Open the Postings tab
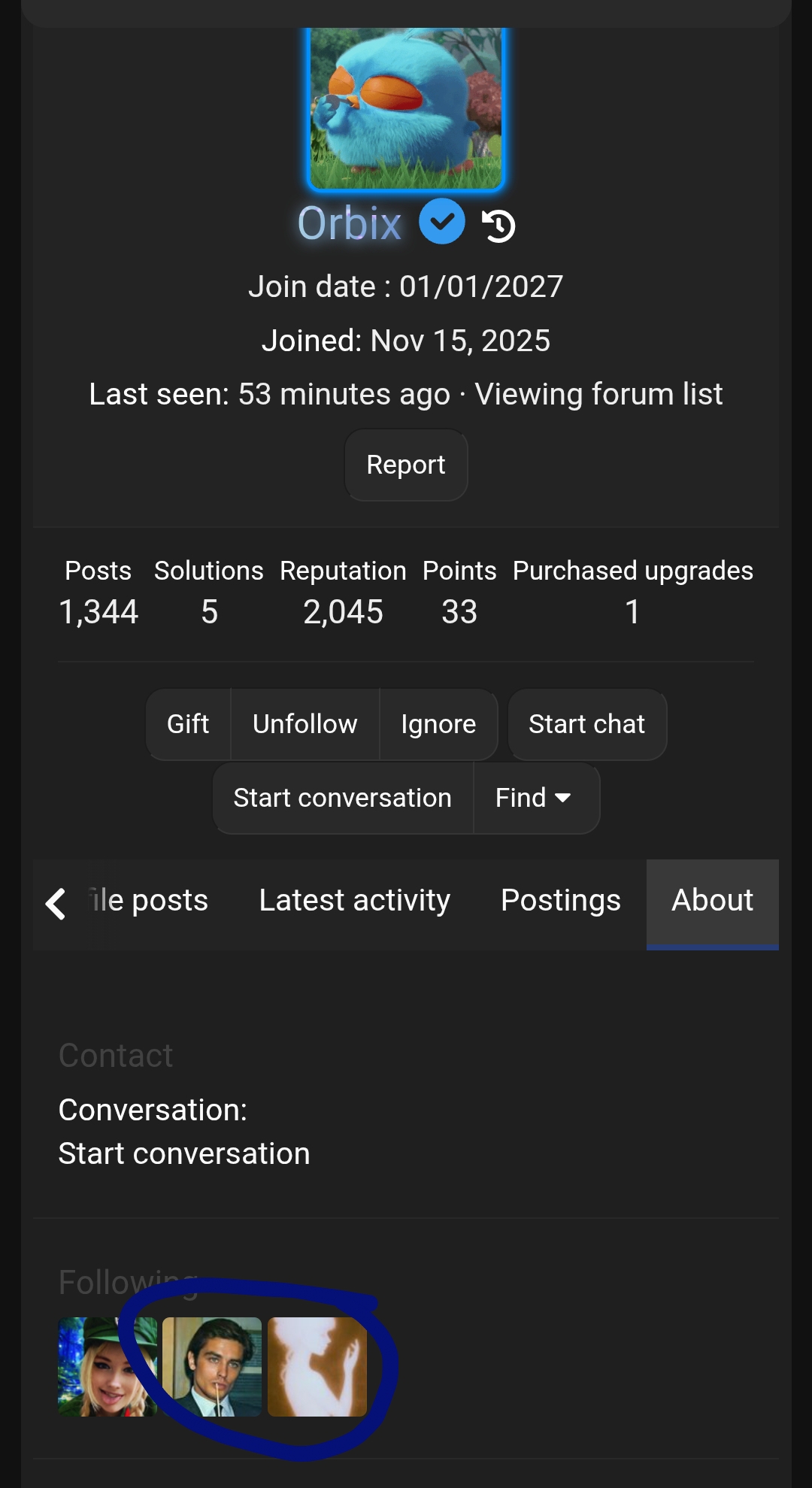Screen dimensions: 812x1488 (x=559, y=900)
